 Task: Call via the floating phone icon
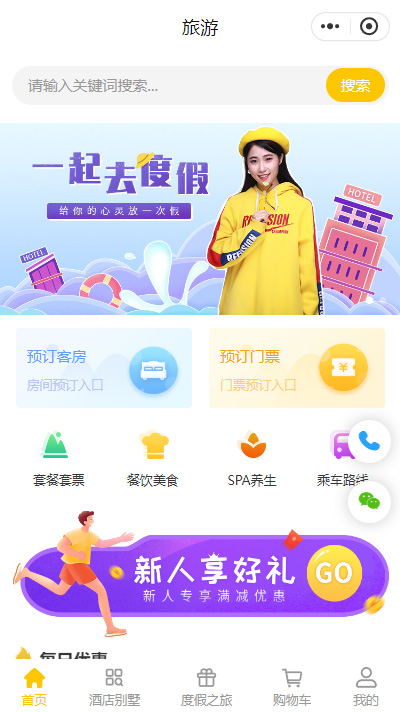369,441
